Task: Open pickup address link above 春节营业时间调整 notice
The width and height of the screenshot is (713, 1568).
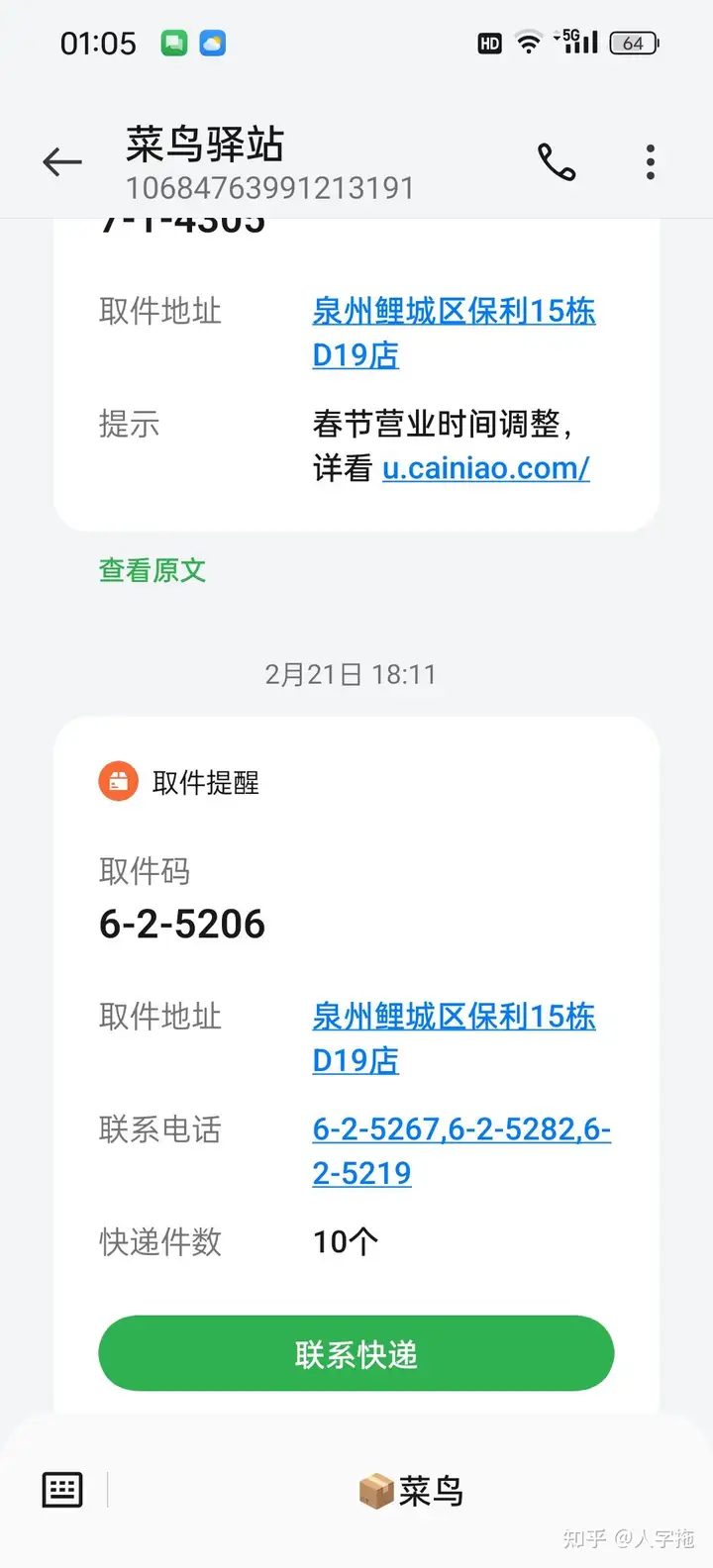Action: click(455, 333)
